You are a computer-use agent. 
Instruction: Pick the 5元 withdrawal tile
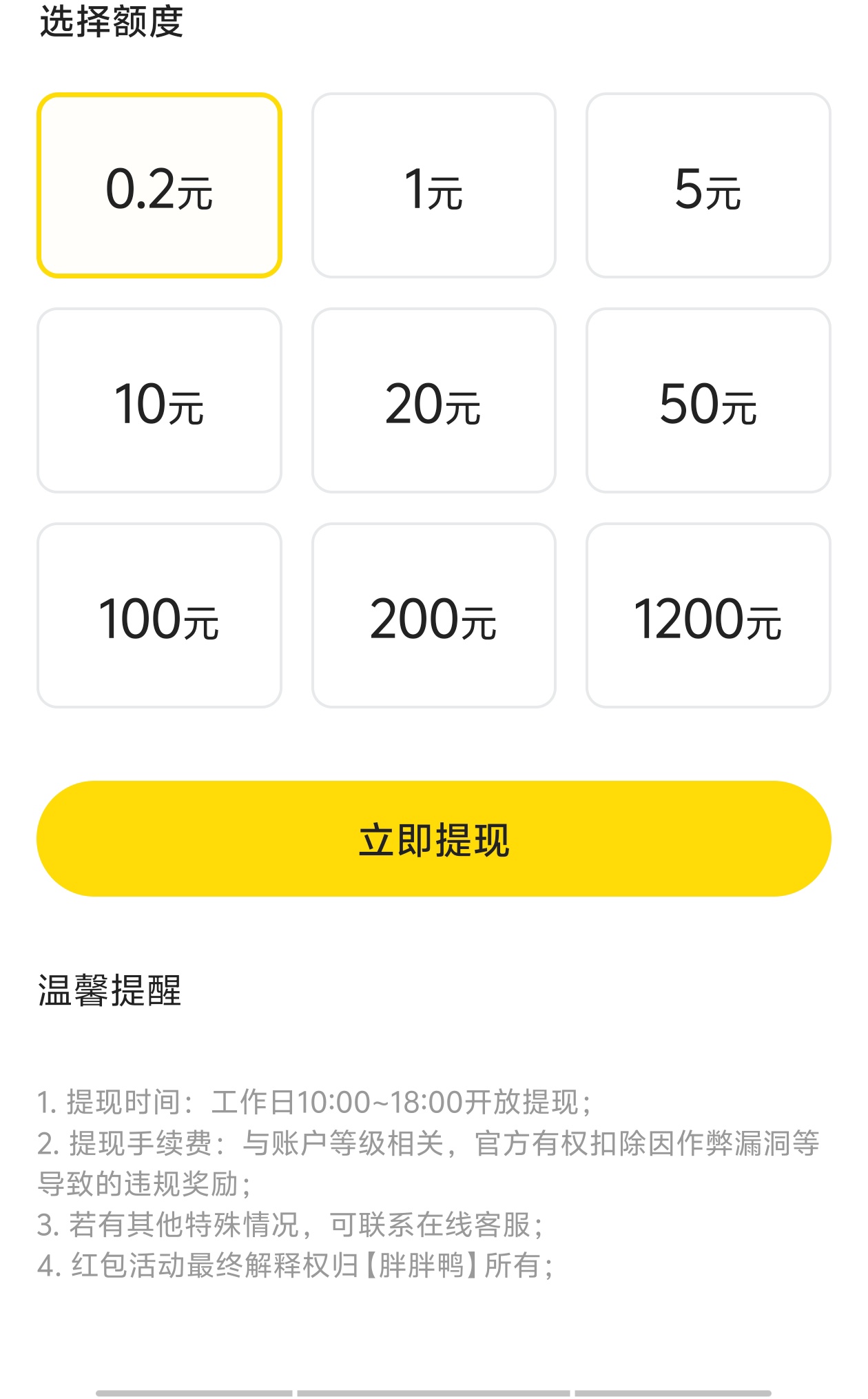click(x=708, y=186)
